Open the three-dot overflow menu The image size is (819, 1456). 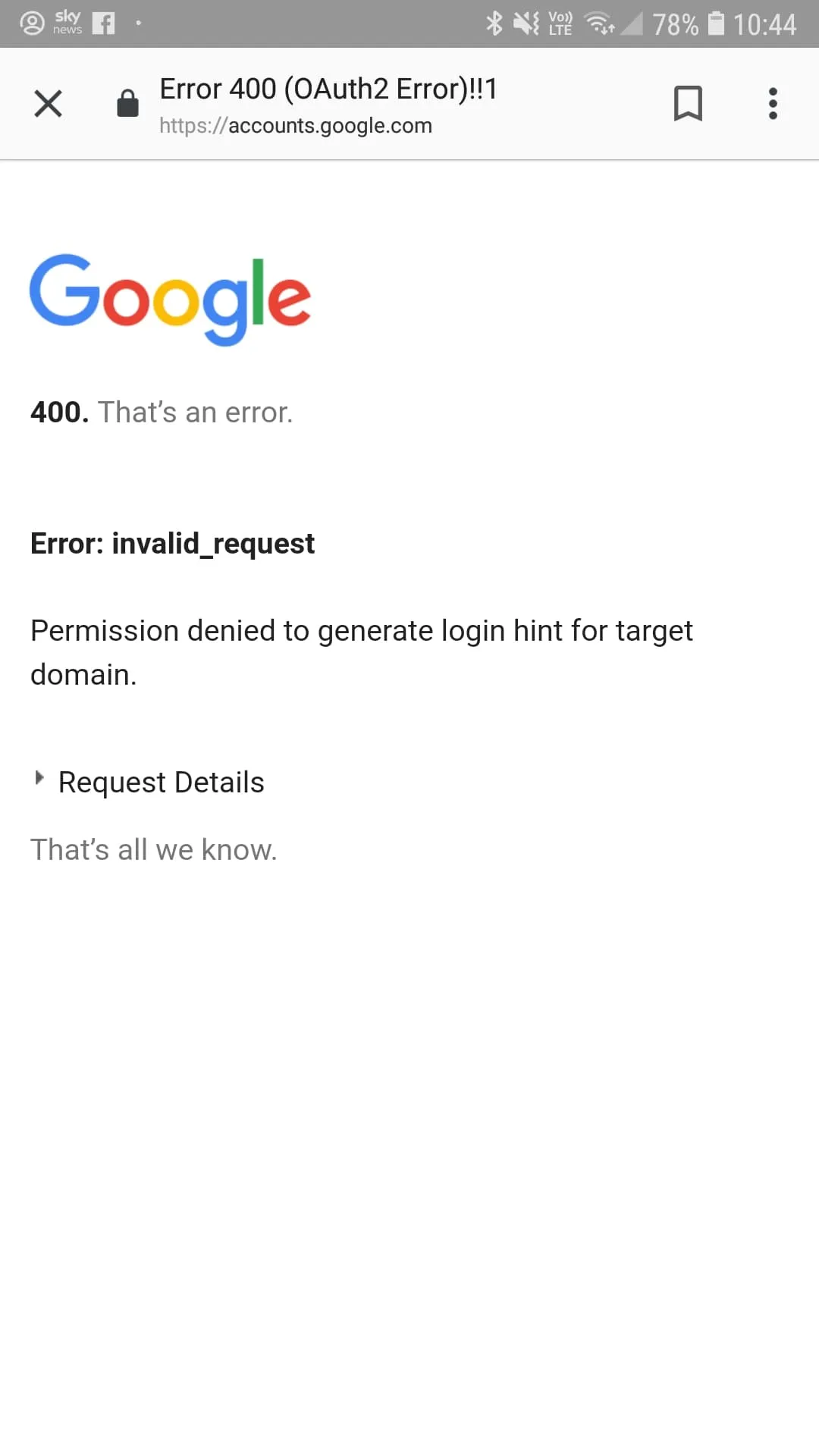[x=772, y=104]
